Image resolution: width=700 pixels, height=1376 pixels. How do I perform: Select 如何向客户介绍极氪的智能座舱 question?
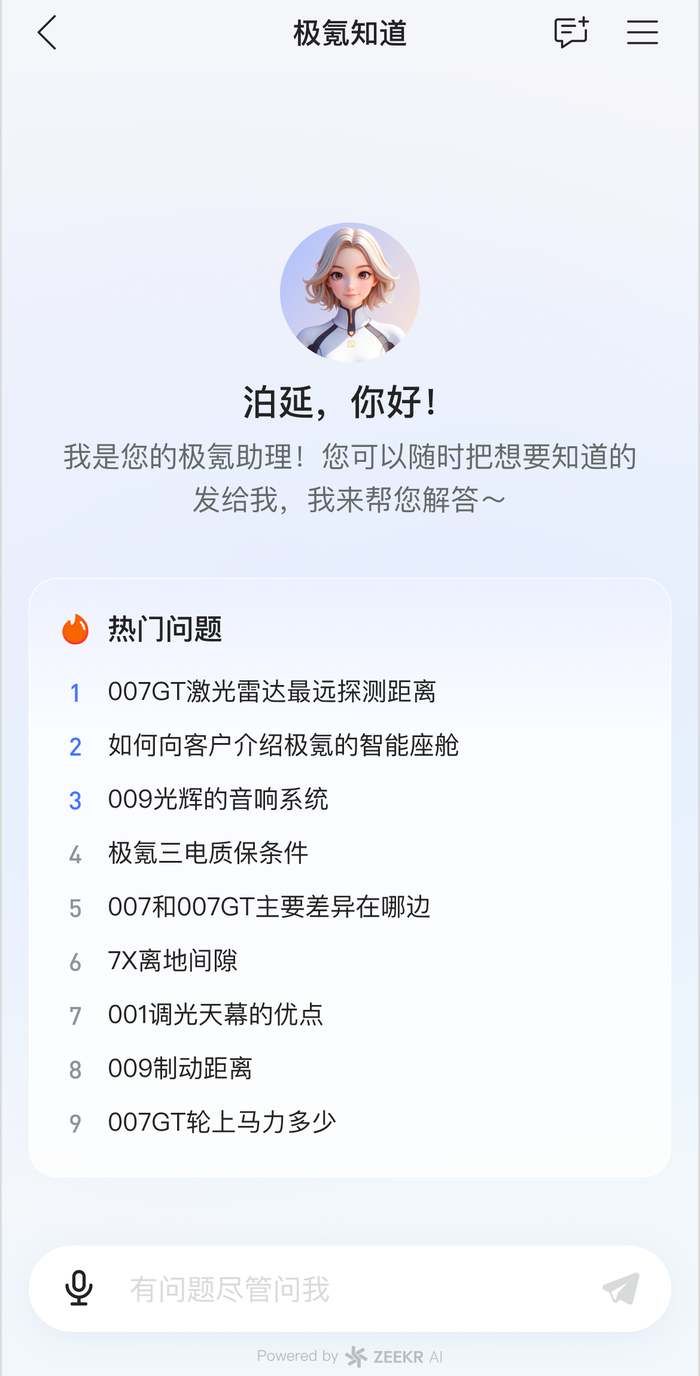coord(283,745)
